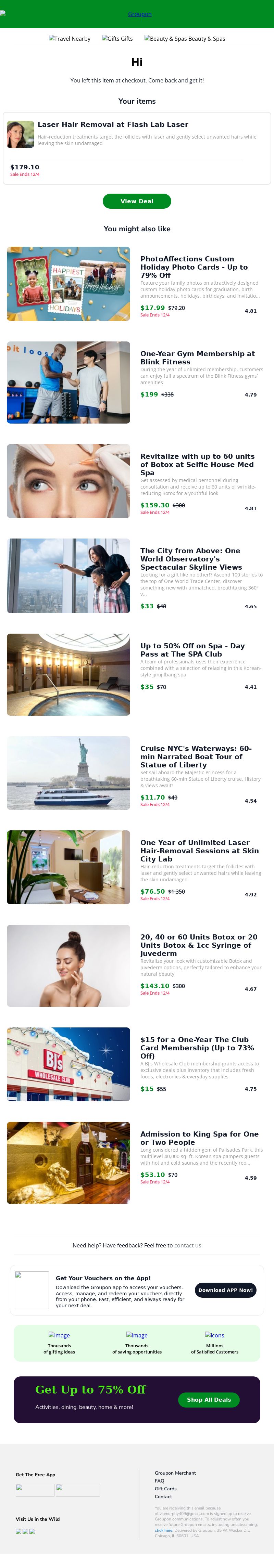Open the Gift Cards footer link
This screenshot has width=274, height=1568.
(165, 1488)
